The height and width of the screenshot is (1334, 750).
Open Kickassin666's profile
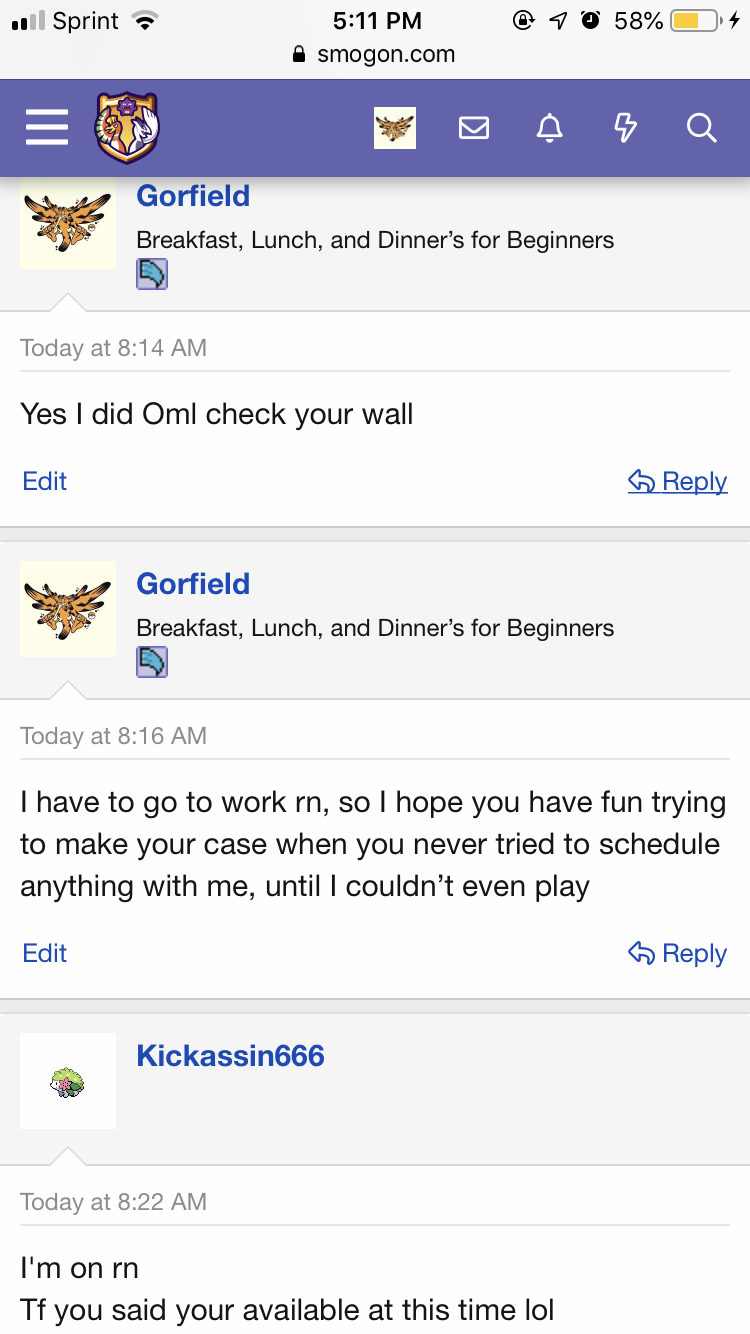(x=230, y=1056)
